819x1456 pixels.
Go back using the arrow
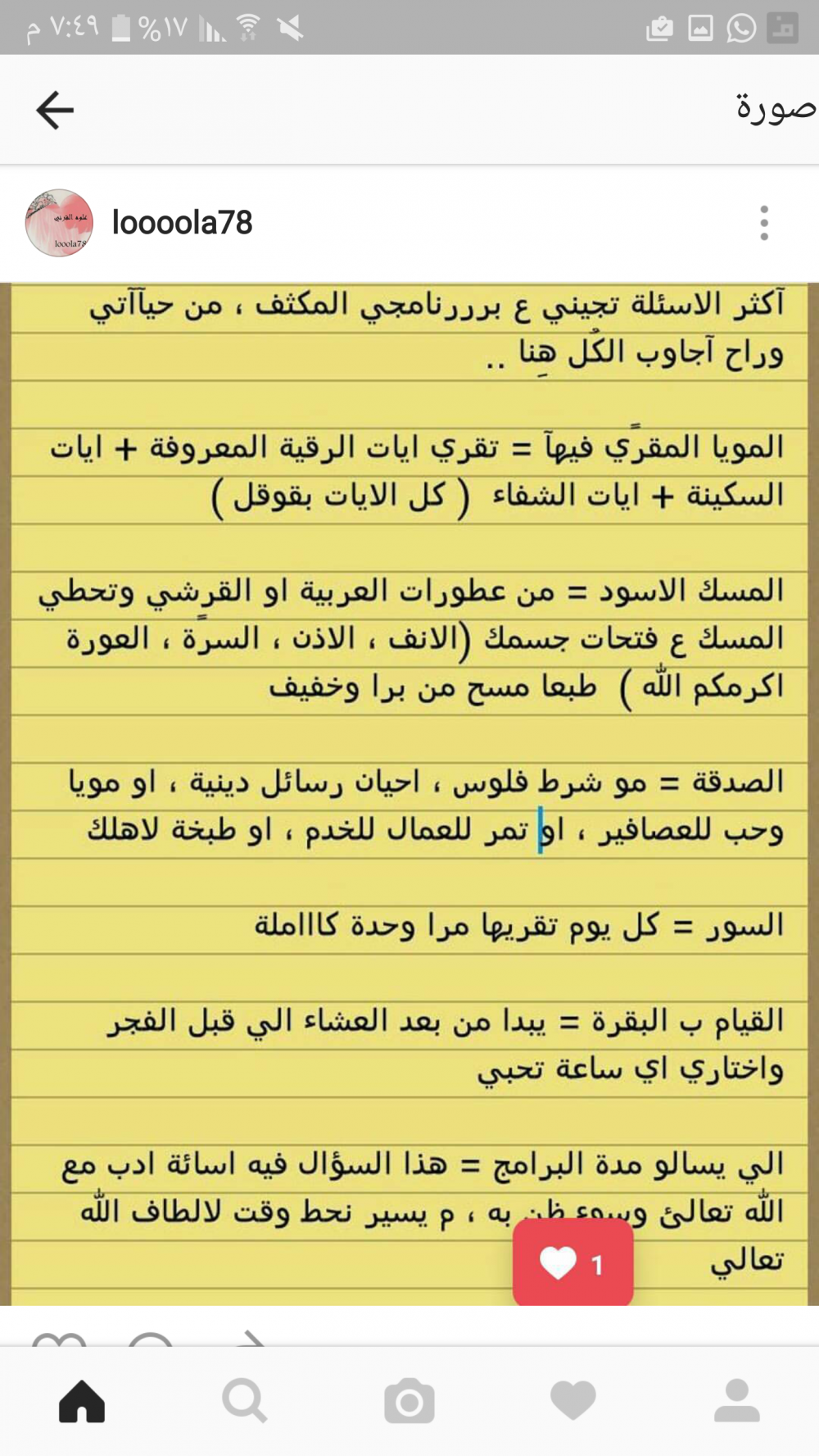click(x=55, y=110)
